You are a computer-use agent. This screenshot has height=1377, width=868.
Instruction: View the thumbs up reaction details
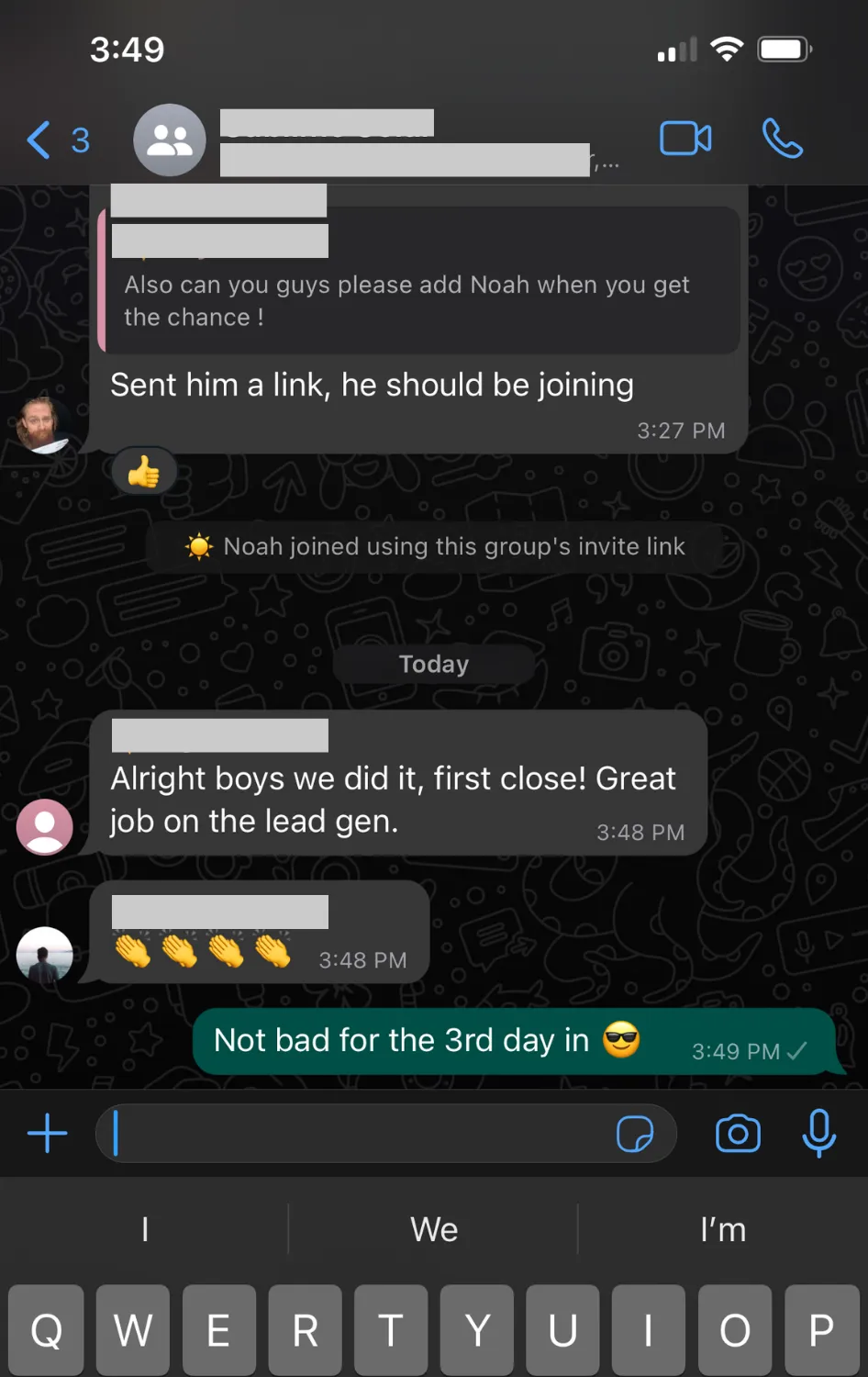tap(143, 473)
